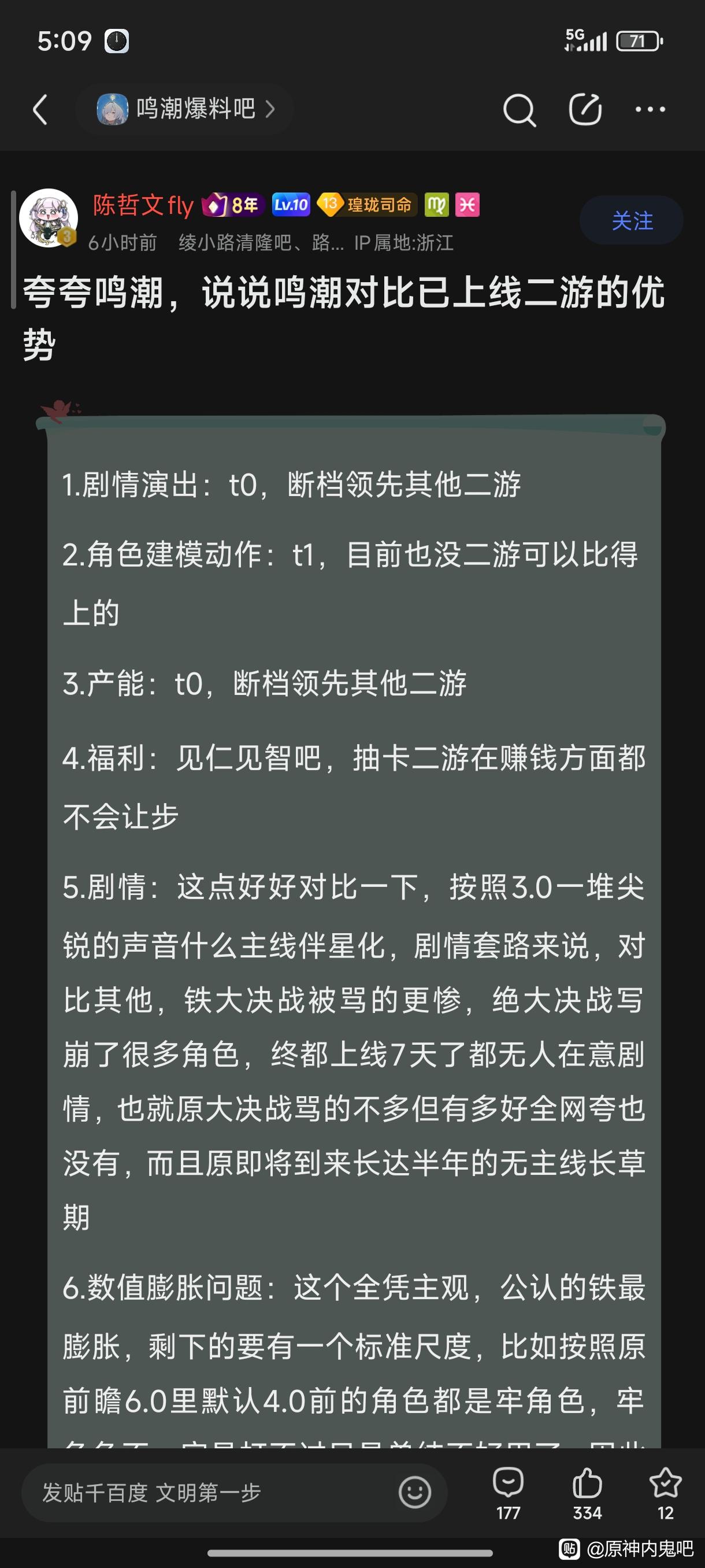Open the emoji picker in reply bar

415,1492
